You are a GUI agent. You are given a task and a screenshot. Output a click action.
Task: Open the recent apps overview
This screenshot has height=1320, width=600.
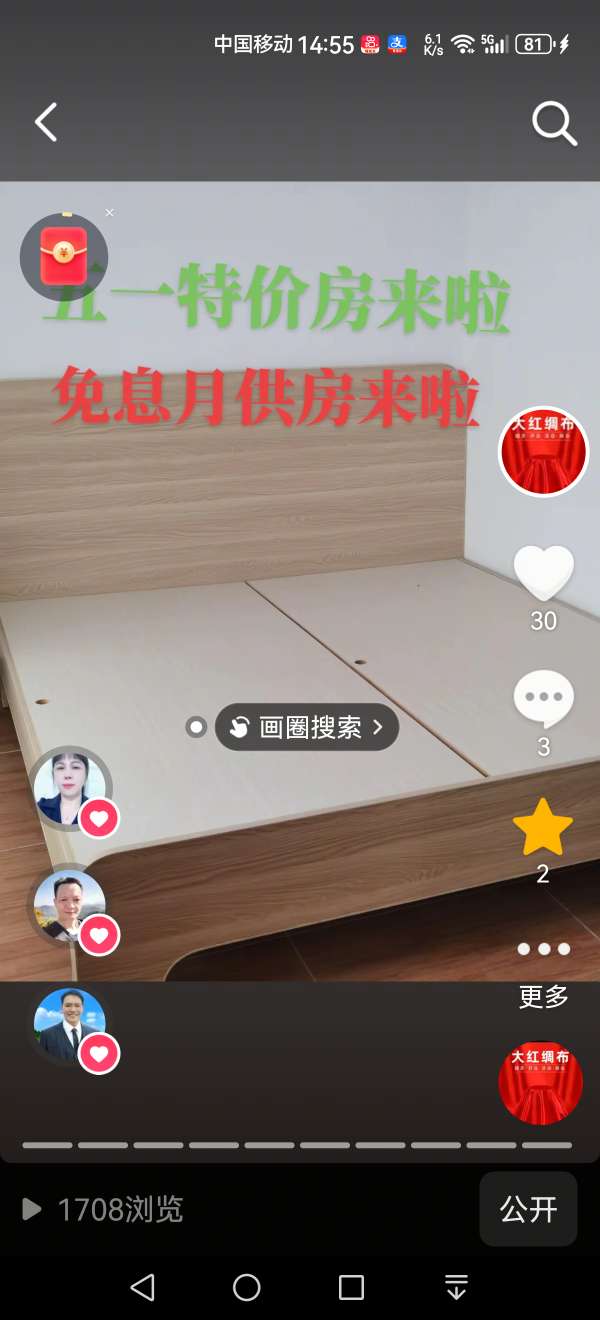[x=351, y=1287]
